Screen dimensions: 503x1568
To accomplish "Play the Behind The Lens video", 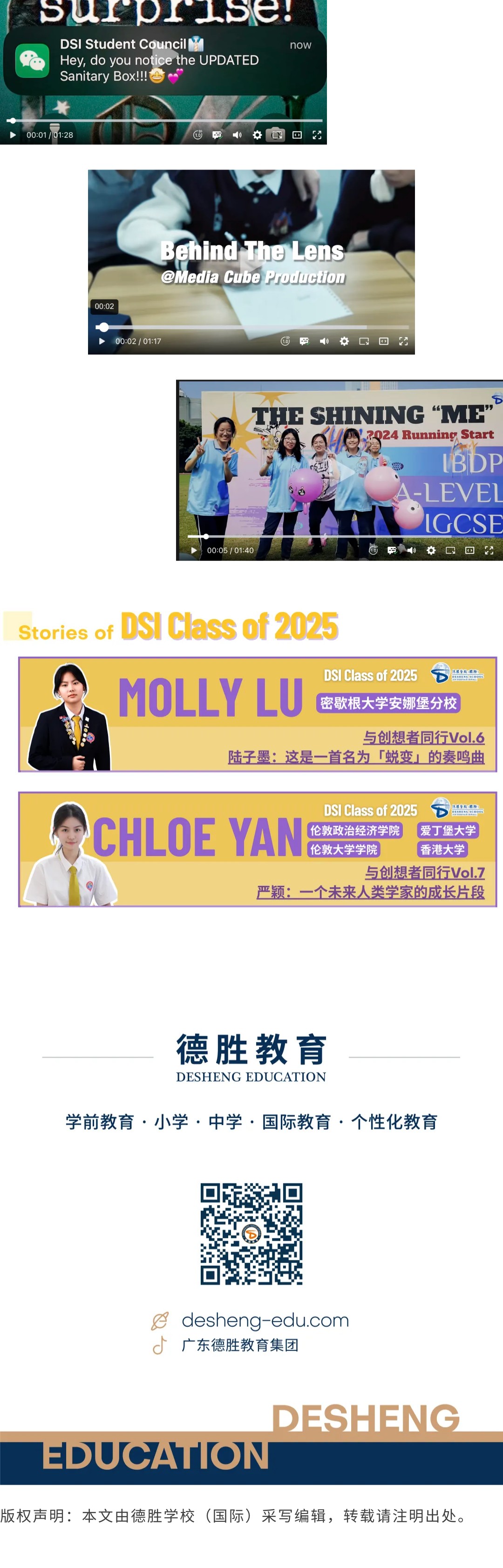I will click(x=102, y=341).
